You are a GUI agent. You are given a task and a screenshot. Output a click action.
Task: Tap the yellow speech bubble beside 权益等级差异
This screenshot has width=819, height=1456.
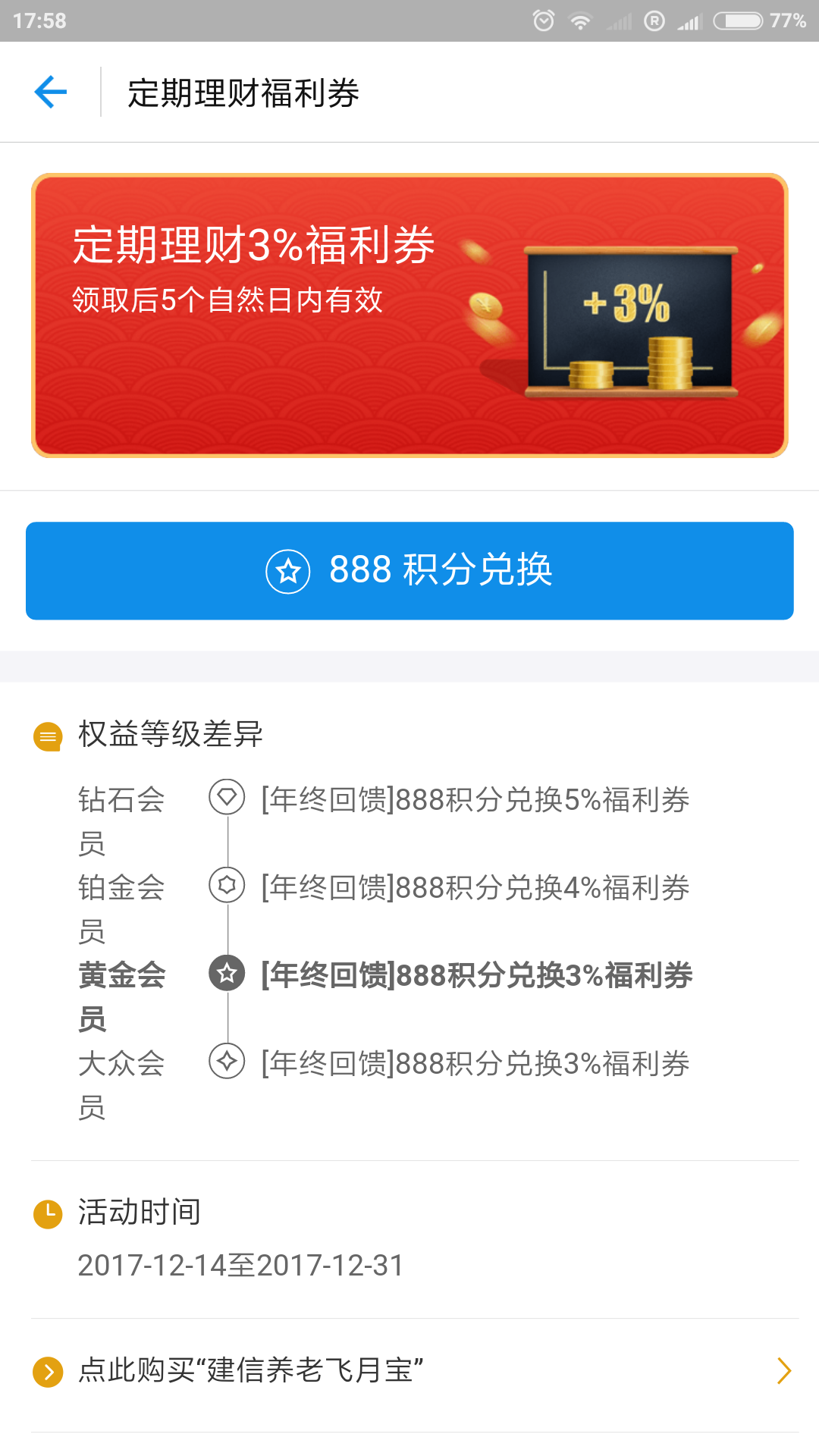[47, 736]
